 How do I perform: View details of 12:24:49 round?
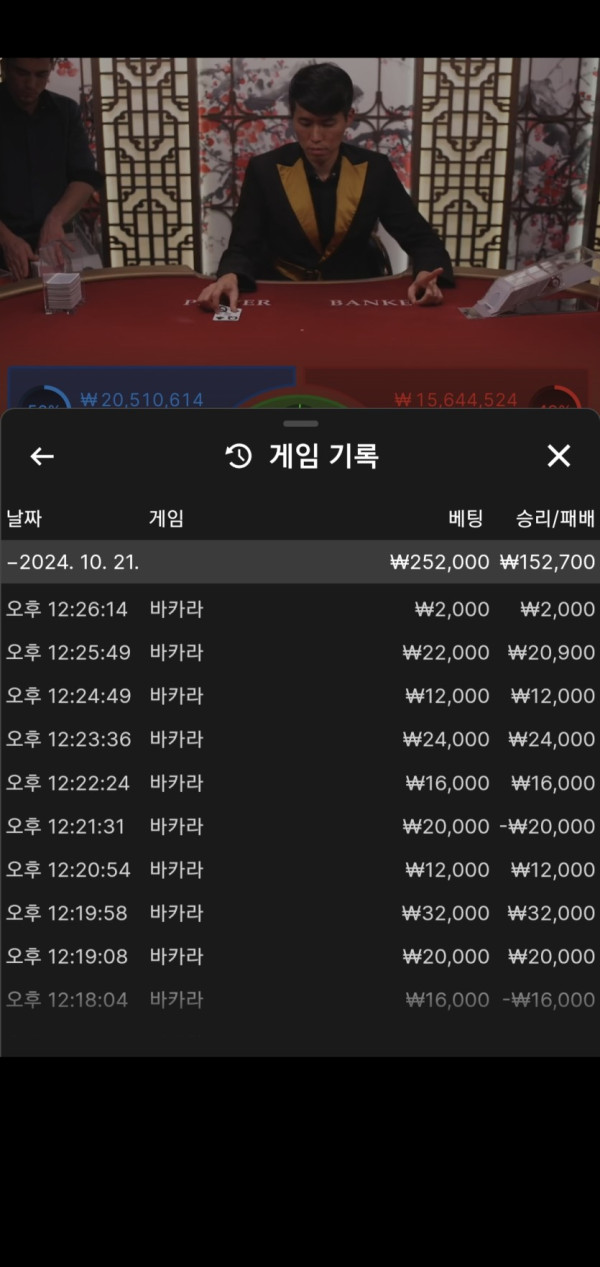(x=300, y=696)
